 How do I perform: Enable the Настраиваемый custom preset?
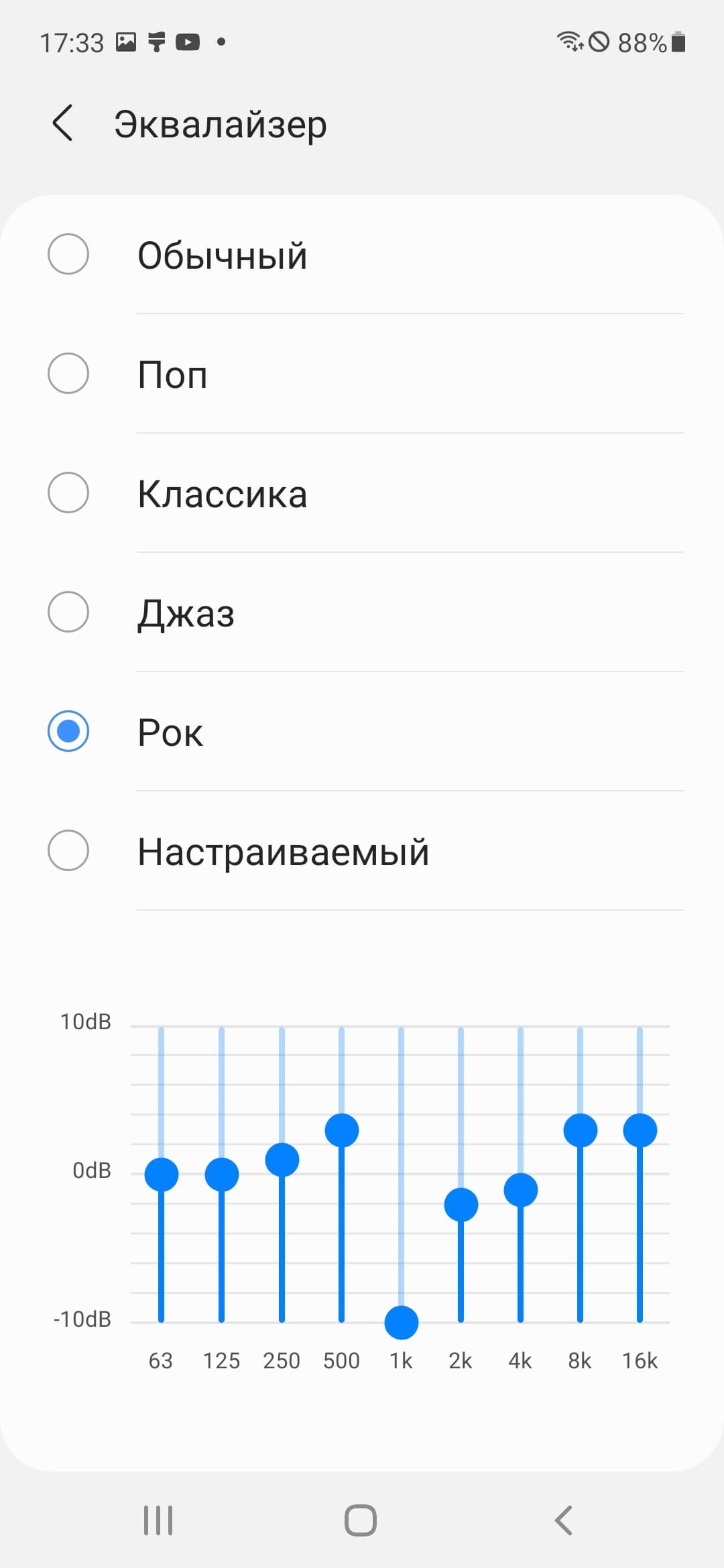click(x=68, y=851)
